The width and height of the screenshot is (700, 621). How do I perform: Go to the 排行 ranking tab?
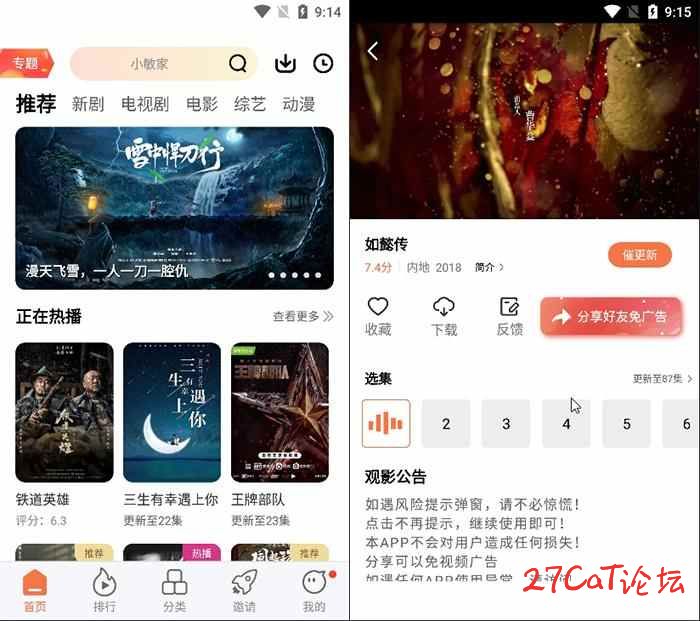coord(104,590)
